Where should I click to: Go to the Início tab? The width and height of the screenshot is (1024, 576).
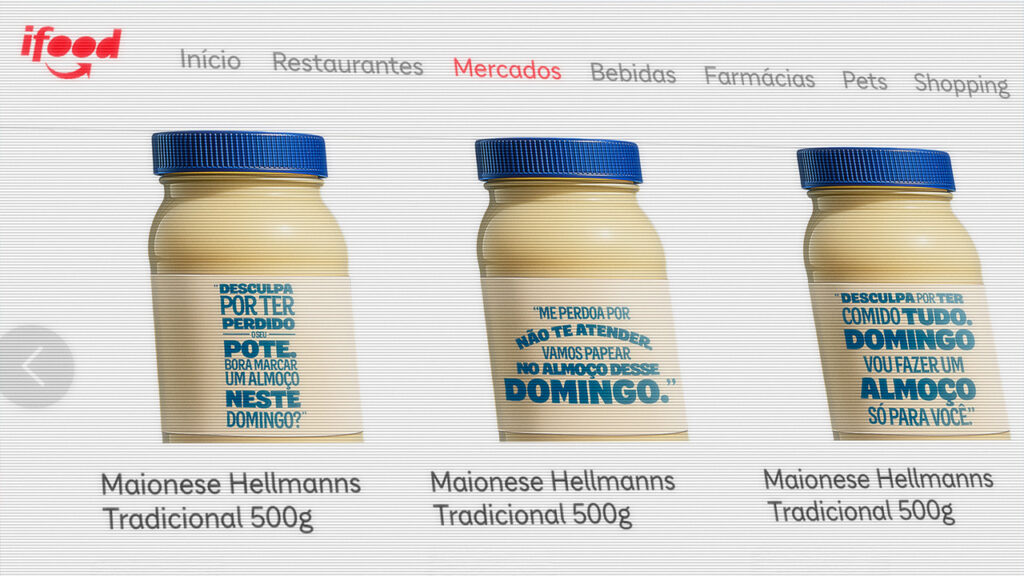210,60
